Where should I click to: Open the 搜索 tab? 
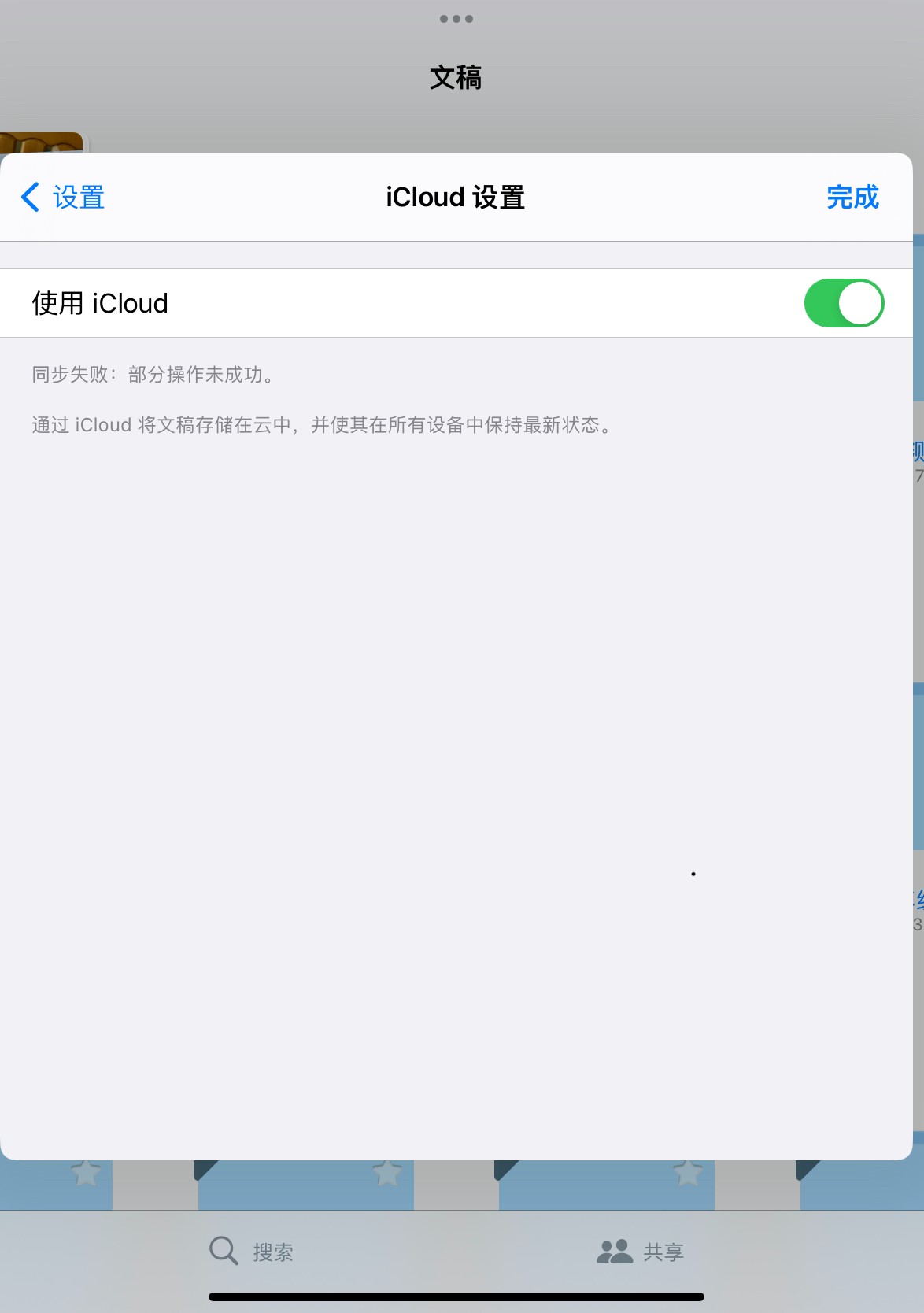tap(252, 1251)
